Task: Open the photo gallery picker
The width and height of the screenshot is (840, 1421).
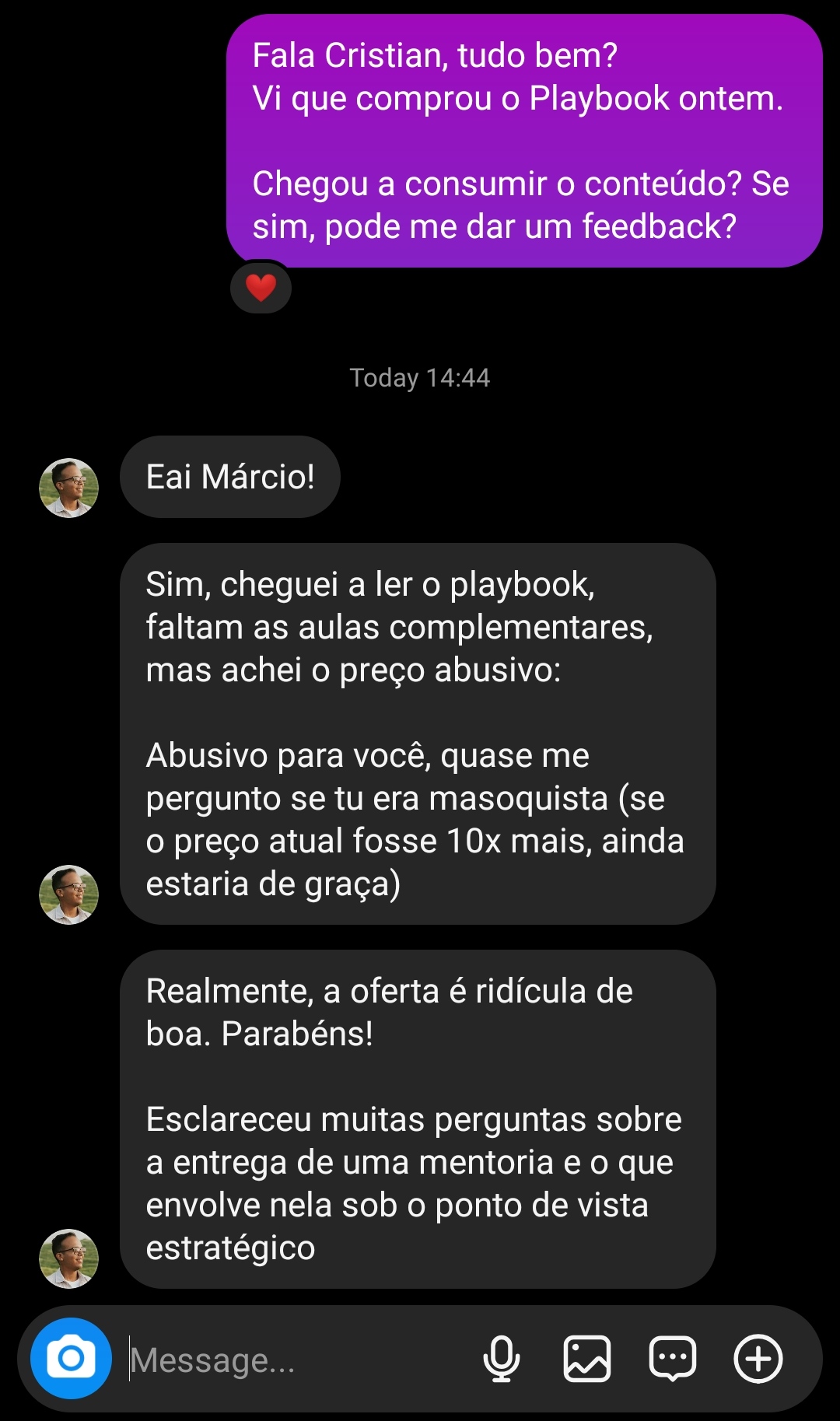Action: click(x=587, y=1359)
